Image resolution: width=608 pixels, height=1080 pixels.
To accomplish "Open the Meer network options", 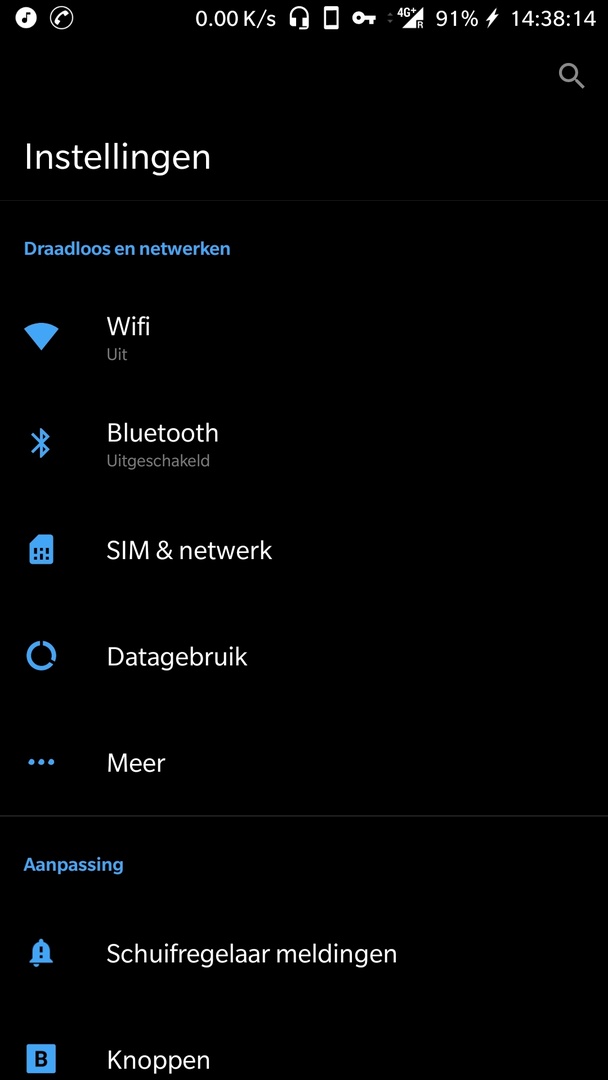I will (x=304, y=762).
